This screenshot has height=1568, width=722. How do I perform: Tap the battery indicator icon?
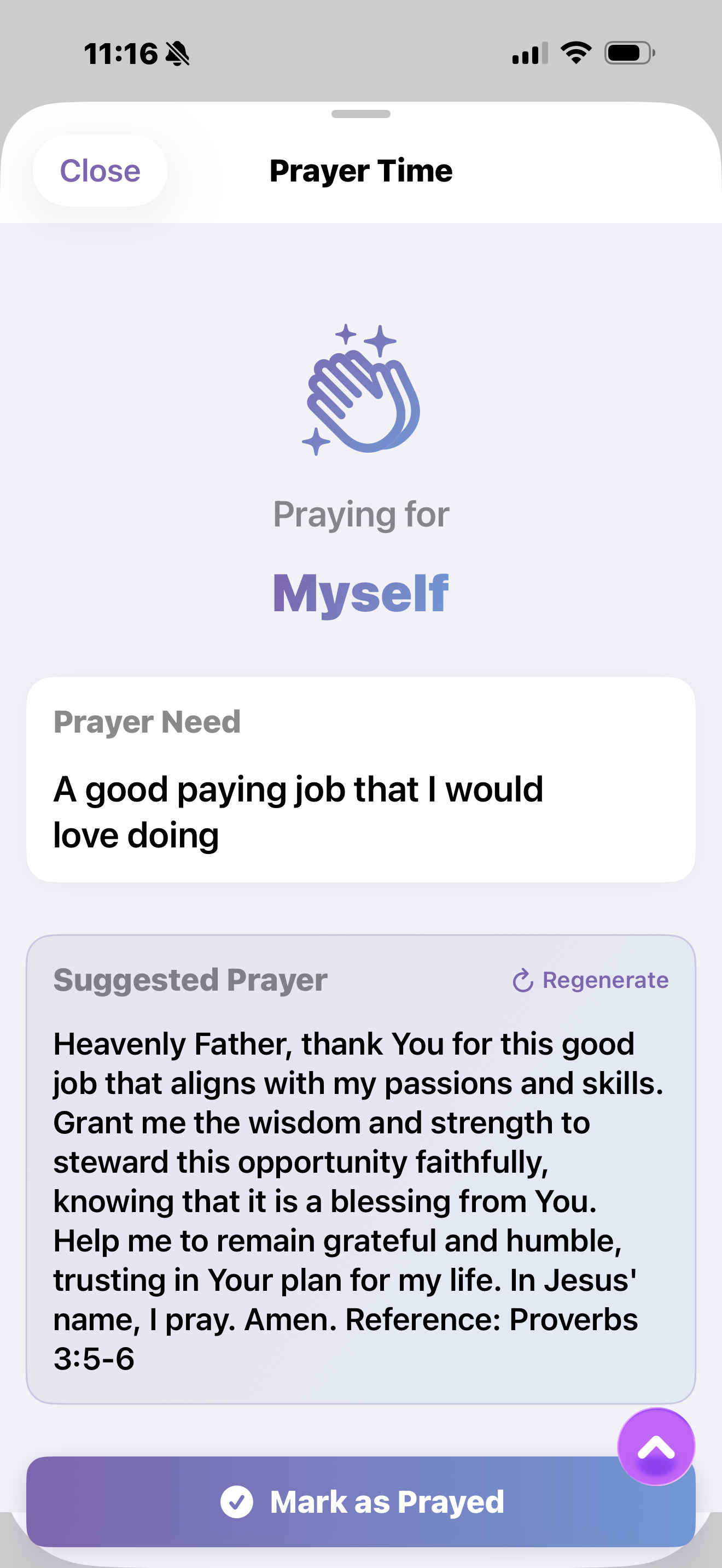click(x=627, y=54)
